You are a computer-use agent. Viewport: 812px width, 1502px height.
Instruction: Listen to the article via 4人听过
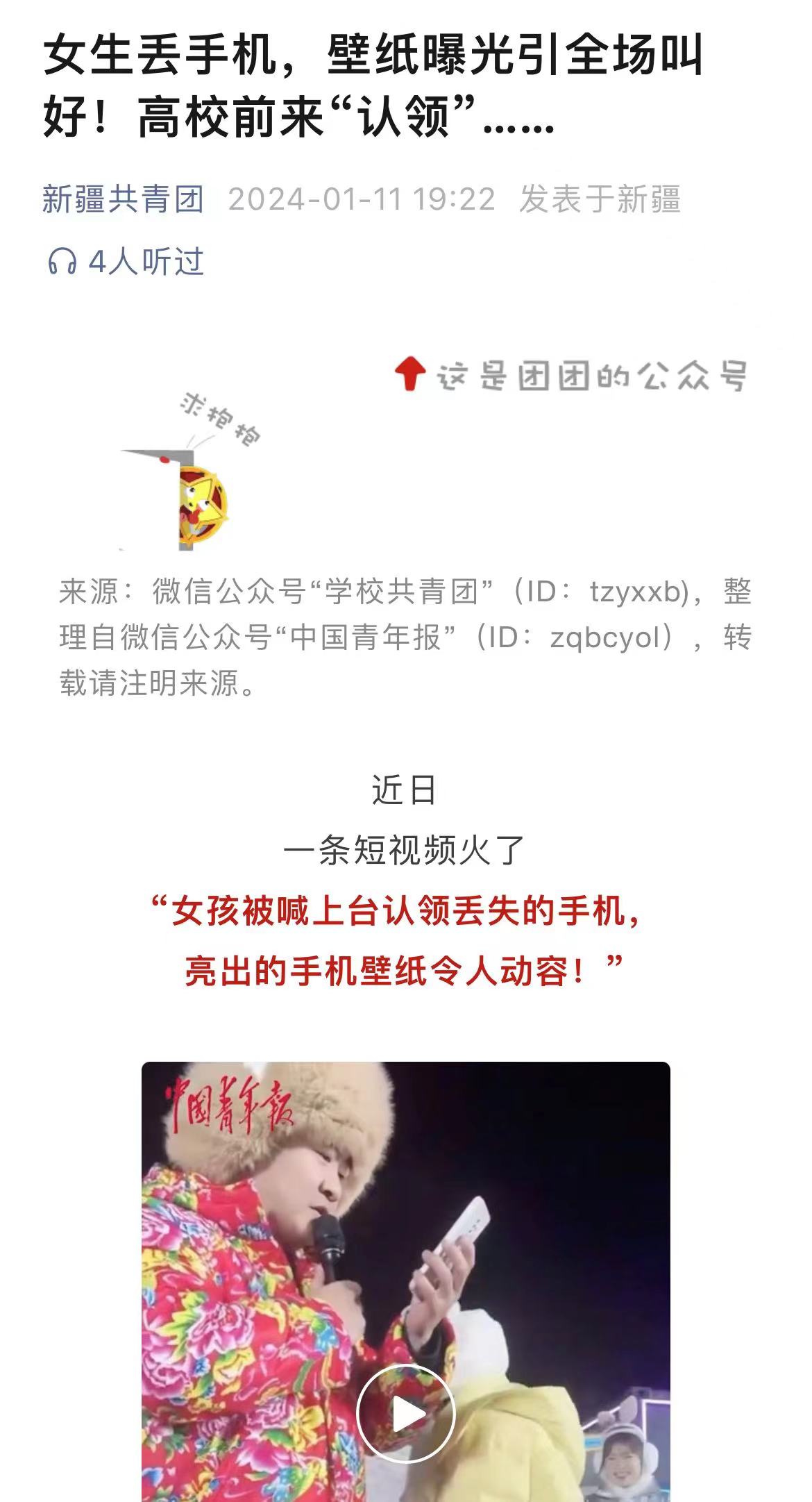126,262
